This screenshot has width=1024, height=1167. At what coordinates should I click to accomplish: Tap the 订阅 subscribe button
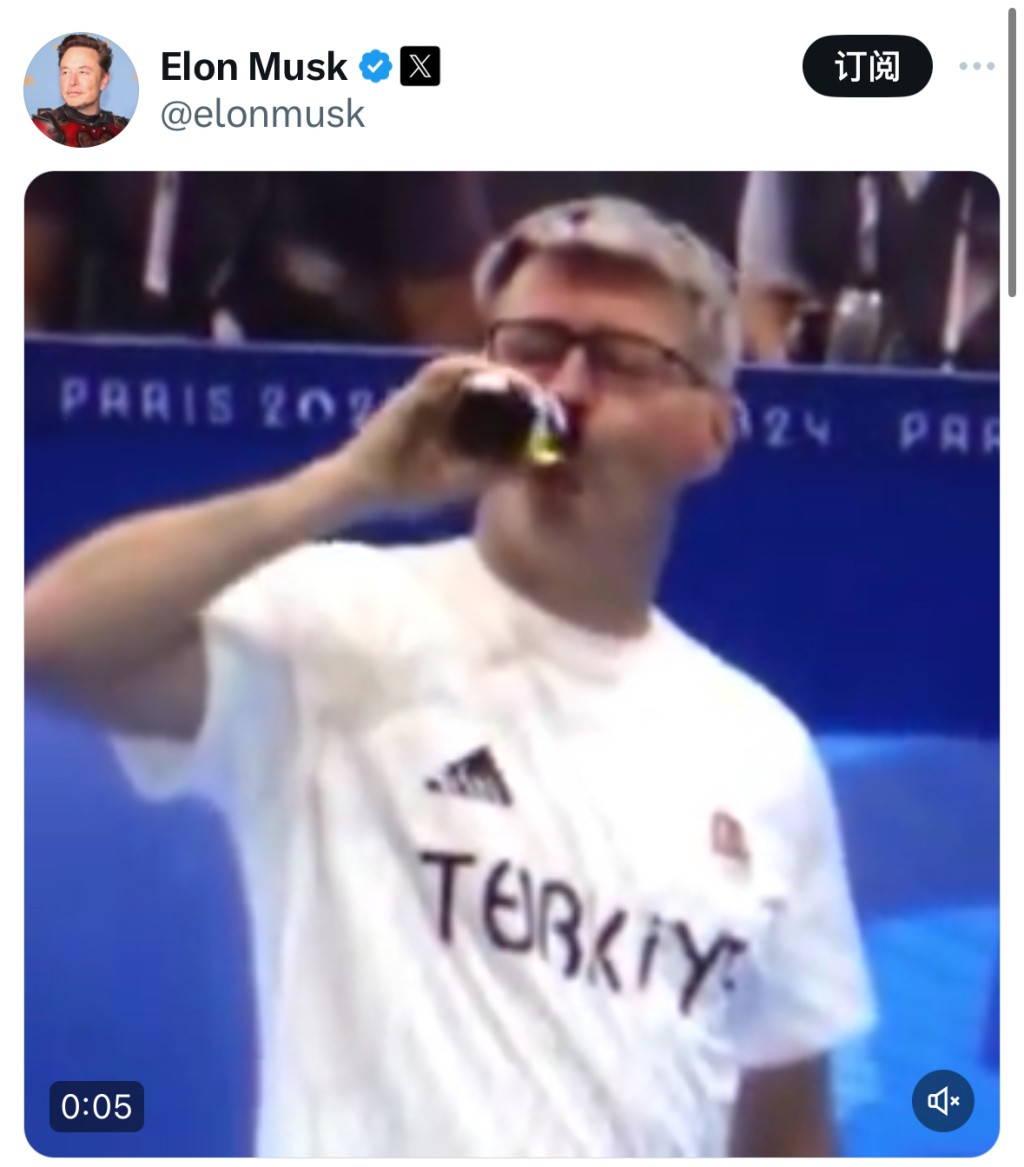pyautogui.click(x=867, y=67)
